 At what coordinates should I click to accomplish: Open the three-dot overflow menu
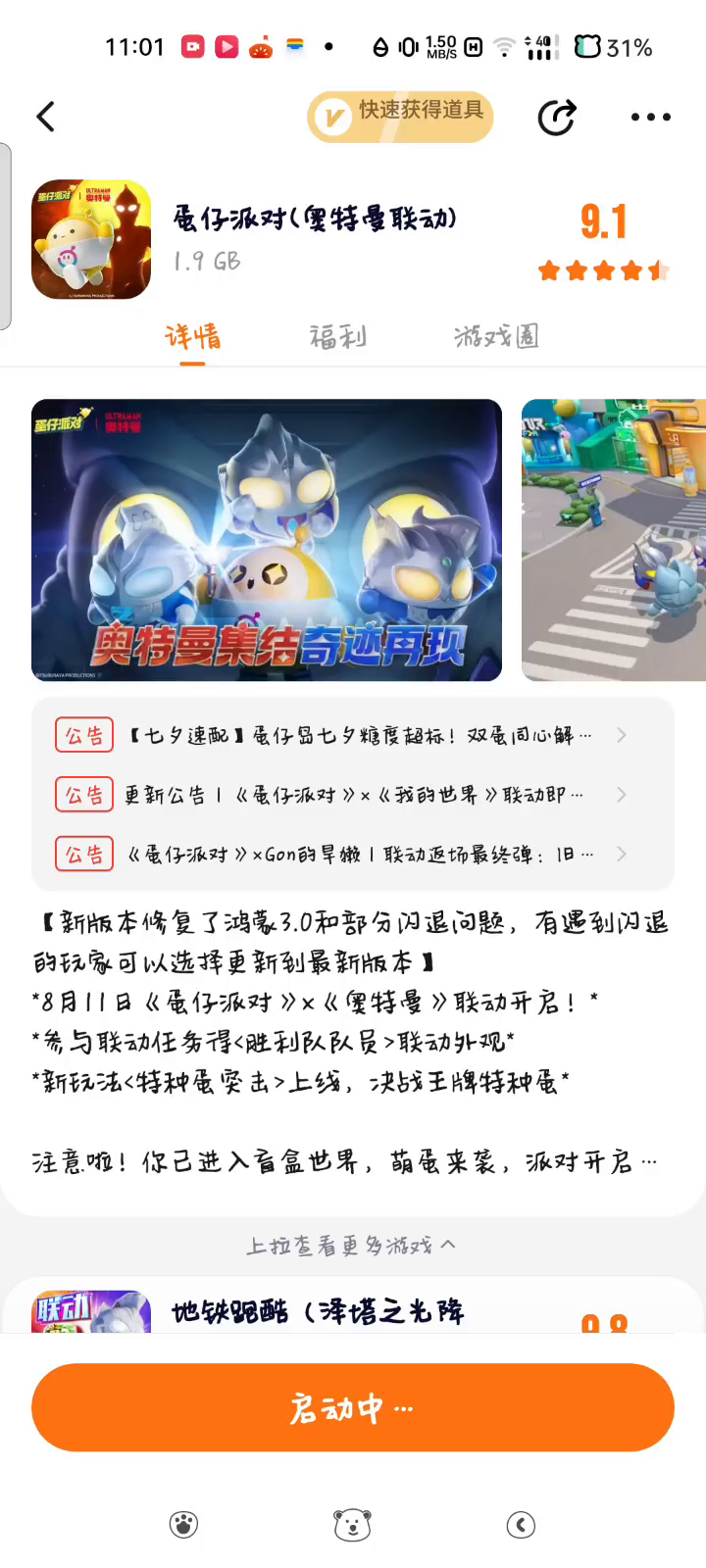pyautogui.click(x=650, y=117)
